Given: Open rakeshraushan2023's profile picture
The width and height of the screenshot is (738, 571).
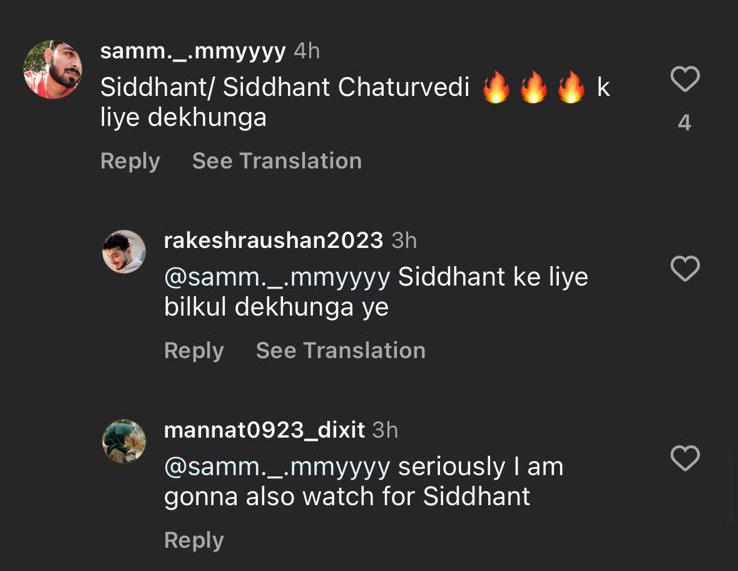Looking at the screenshot, I should click(x=124, y=251).
